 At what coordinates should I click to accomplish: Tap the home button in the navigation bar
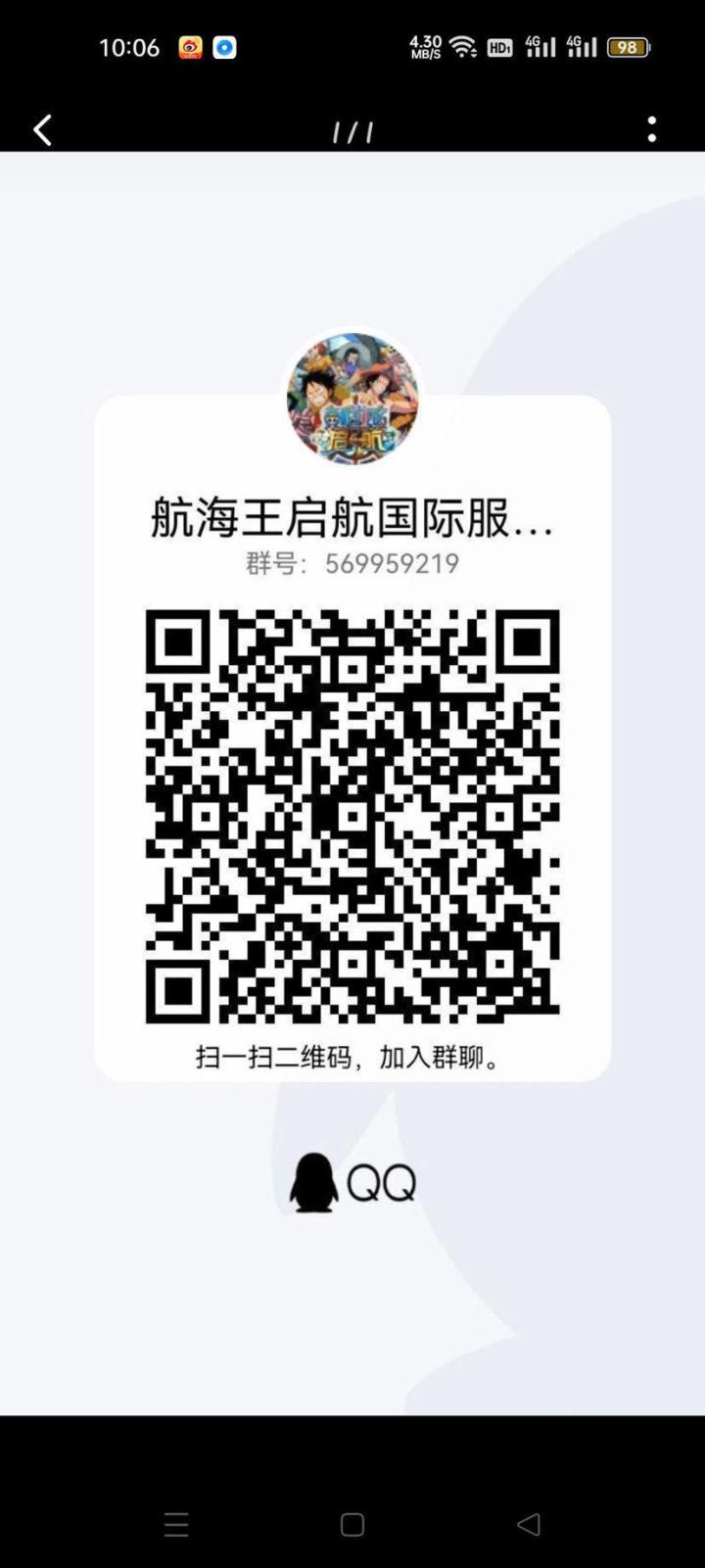(352, 1524)
